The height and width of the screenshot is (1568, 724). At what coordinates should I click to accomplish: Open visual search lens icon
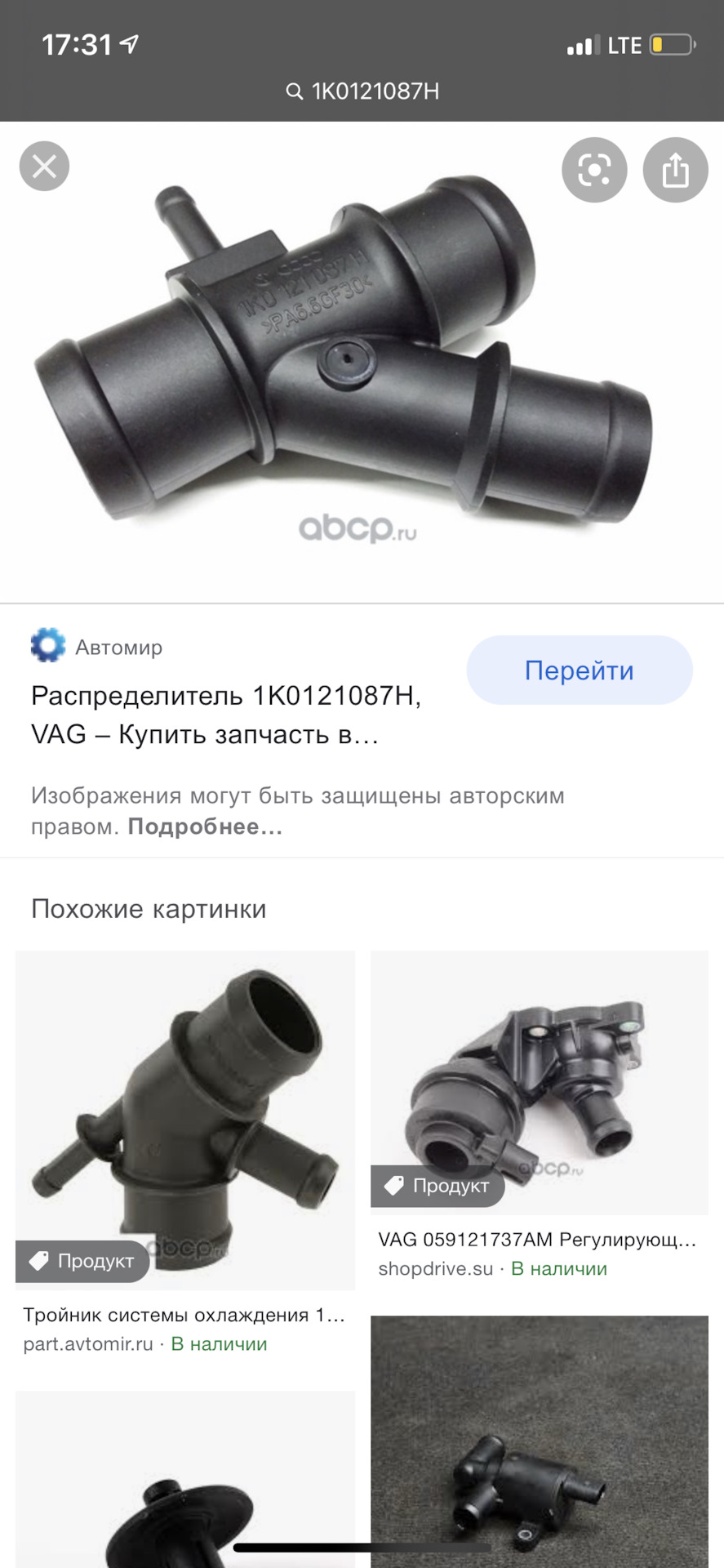pyautogui.click(x=594, y=170)
